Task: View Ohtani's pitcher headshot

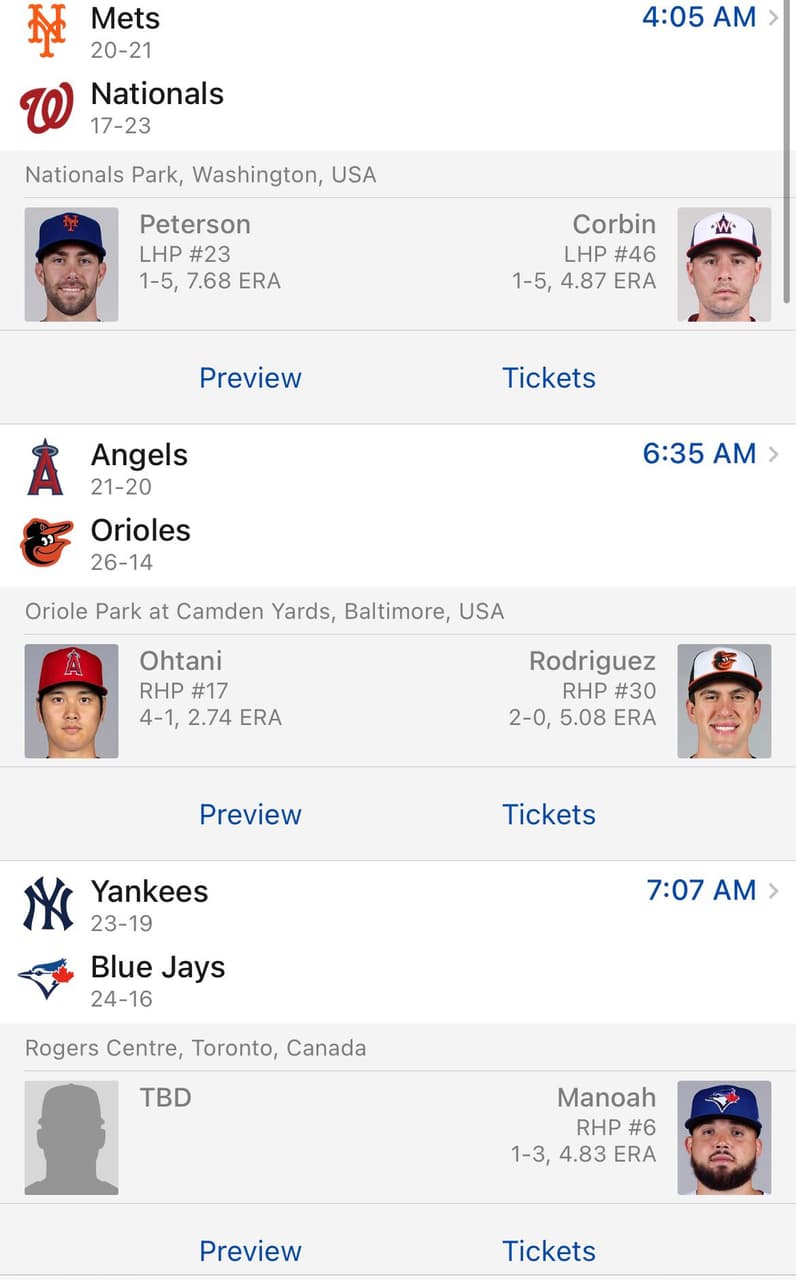Action: coord(71,700)
